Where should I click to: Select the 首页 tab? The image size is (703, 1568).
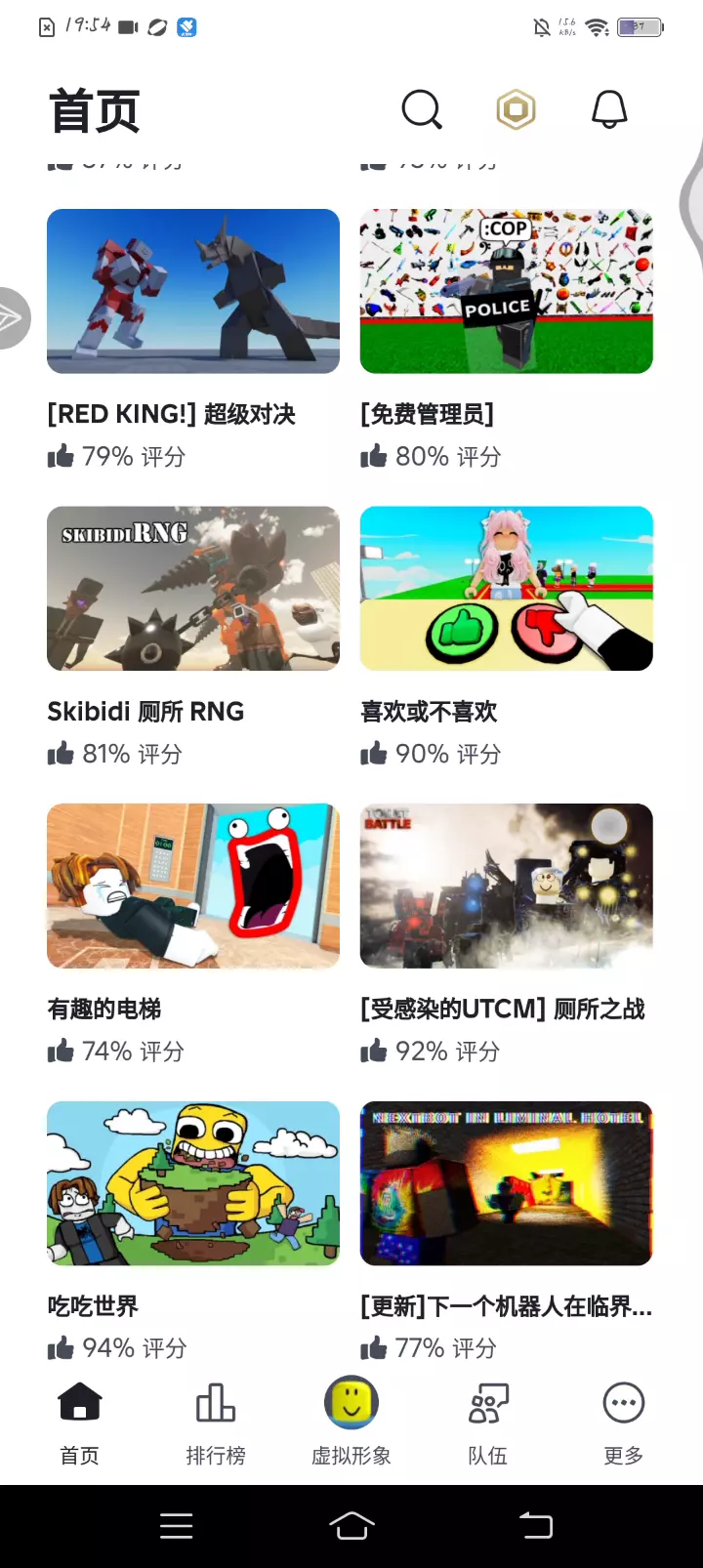tap(80, 1422)
